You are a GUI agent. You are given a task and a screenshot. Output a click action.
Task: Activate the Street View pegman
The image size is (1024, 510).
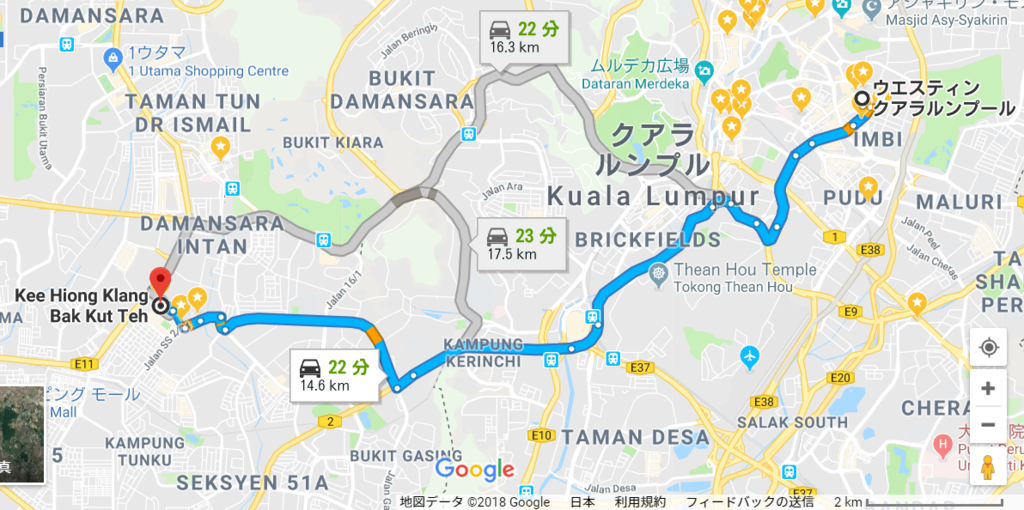pyautogui.click(x=988, y=467)
